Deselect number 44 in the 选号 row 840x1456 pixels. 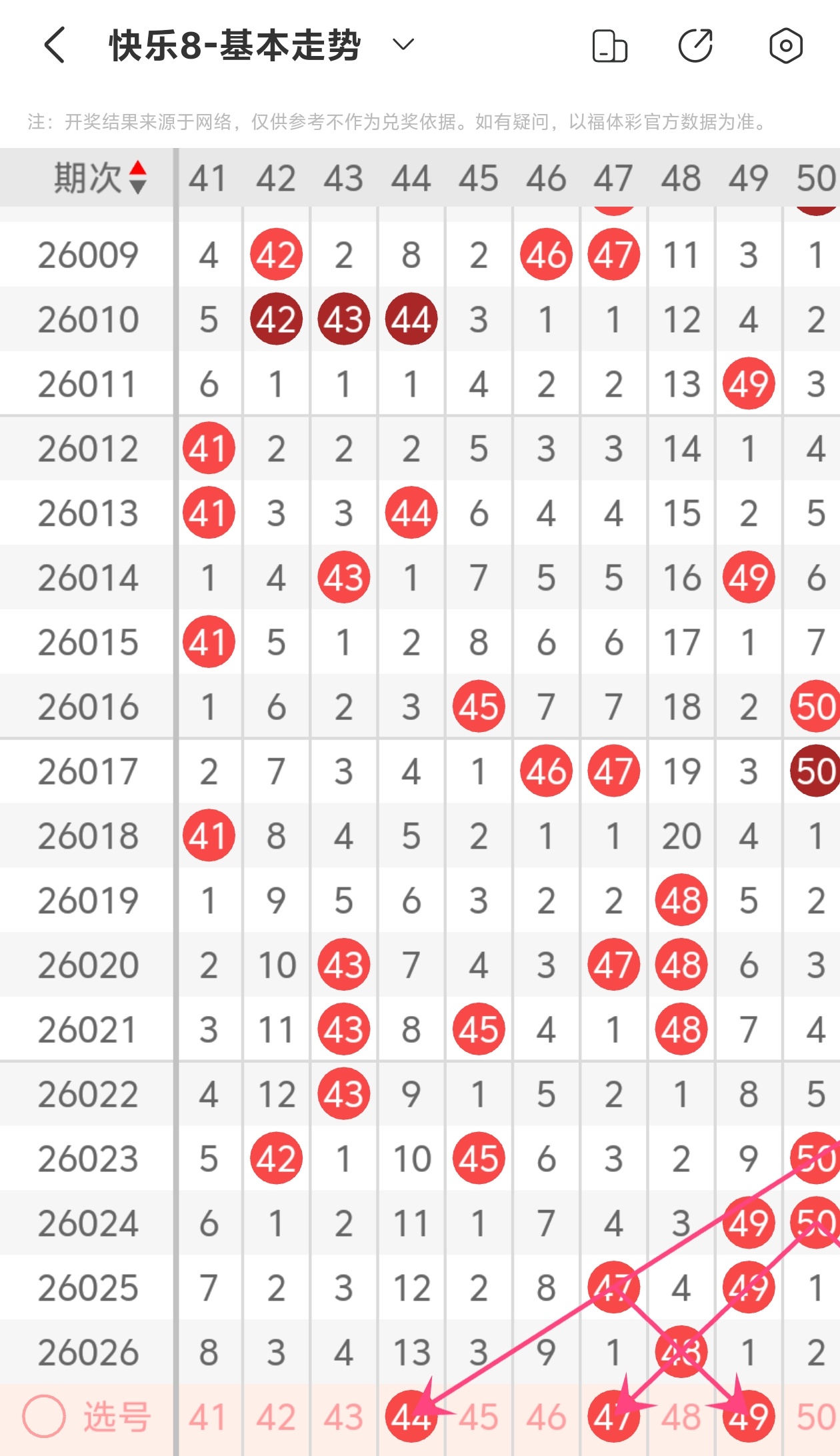(x=411, y=1417)
